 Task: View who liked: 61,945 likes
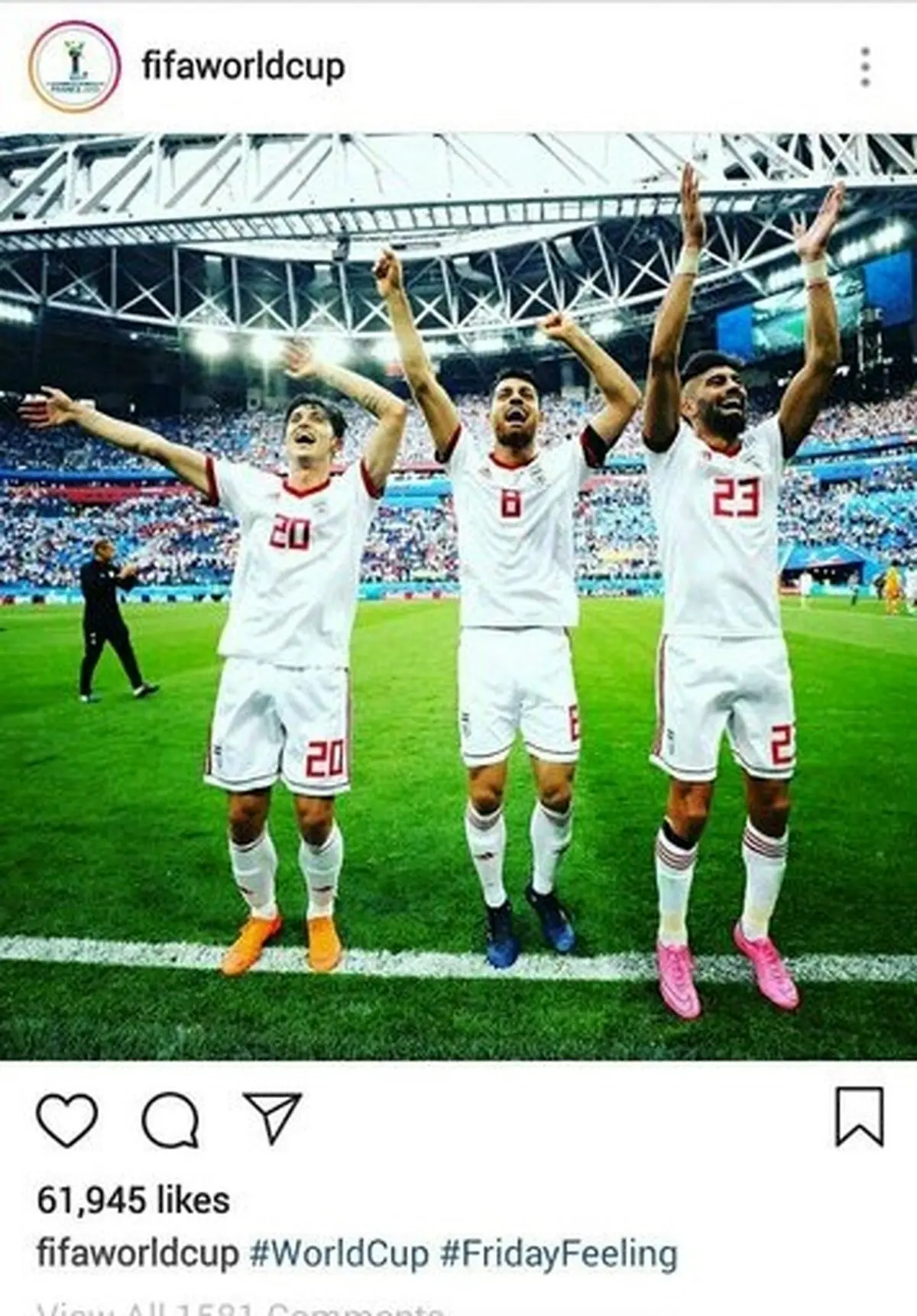click(x=133, y=1199)
